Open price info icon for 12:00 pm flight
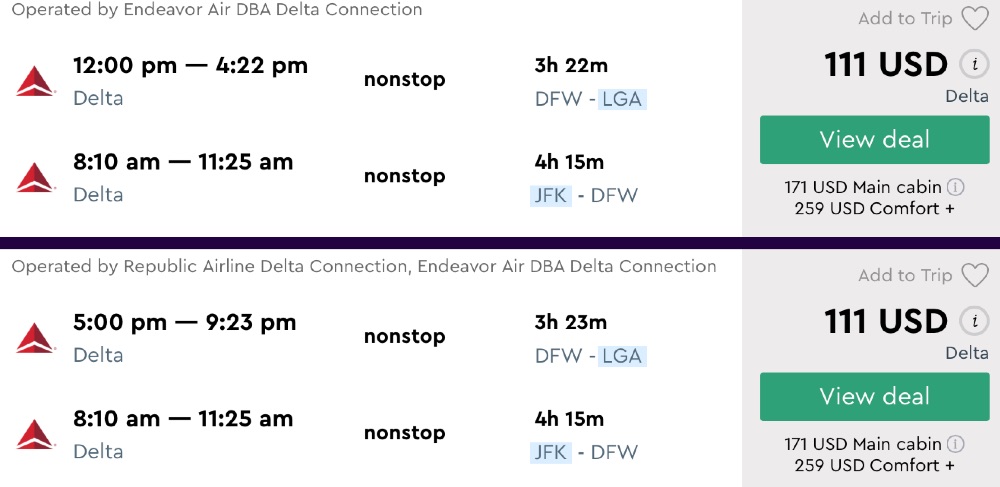 click(973, 65)
